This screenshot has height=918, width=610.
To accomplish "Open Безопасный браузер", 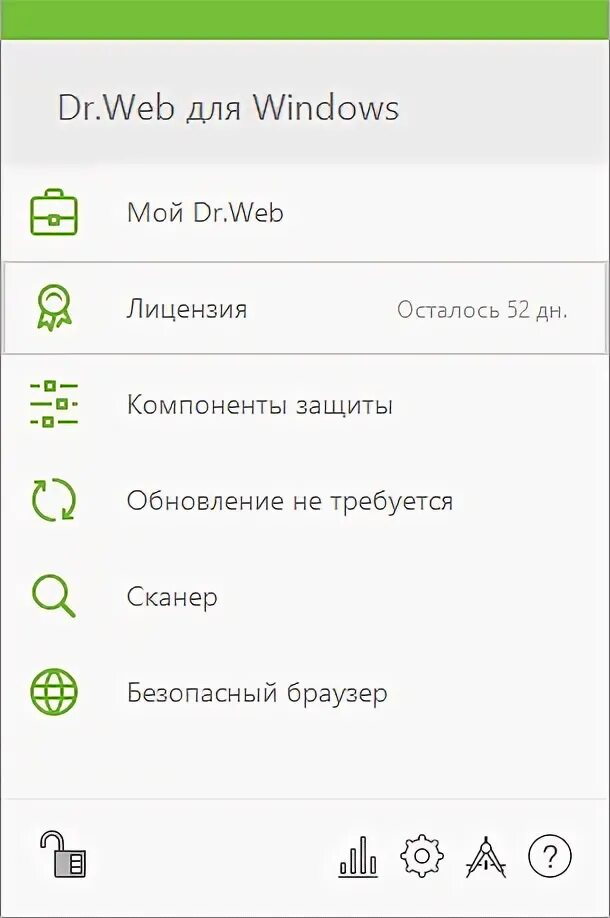I will tap(256, 693).
